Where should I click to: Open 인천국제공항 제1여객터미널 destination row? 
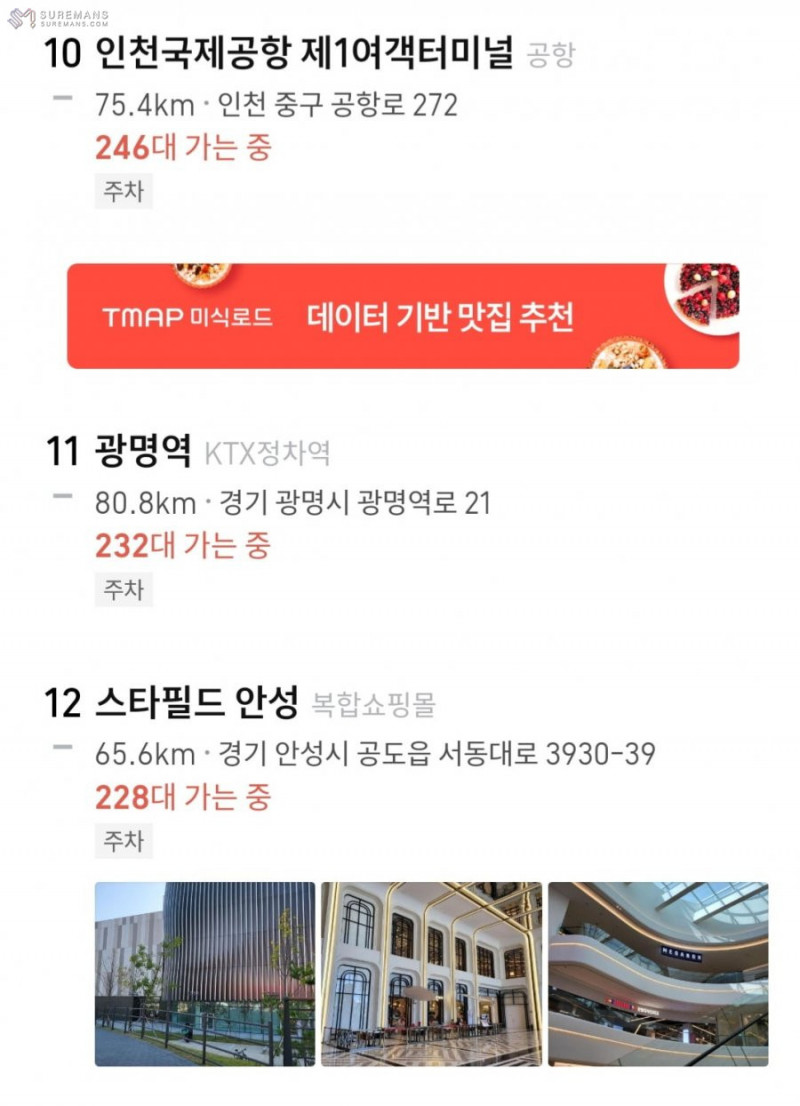tap(303, 53)
